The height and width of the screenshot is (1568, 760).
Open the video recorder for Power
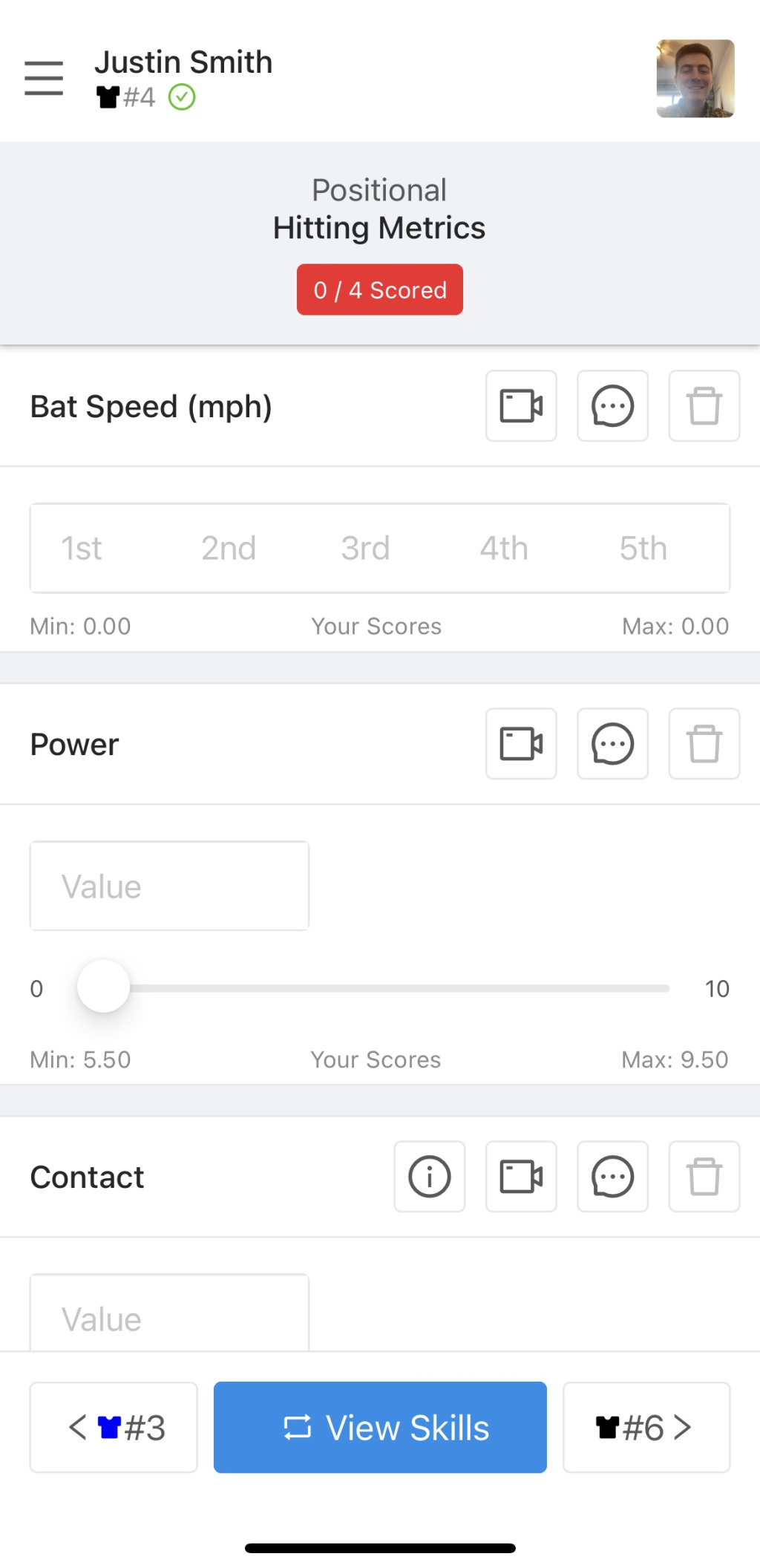coord(520,744)
